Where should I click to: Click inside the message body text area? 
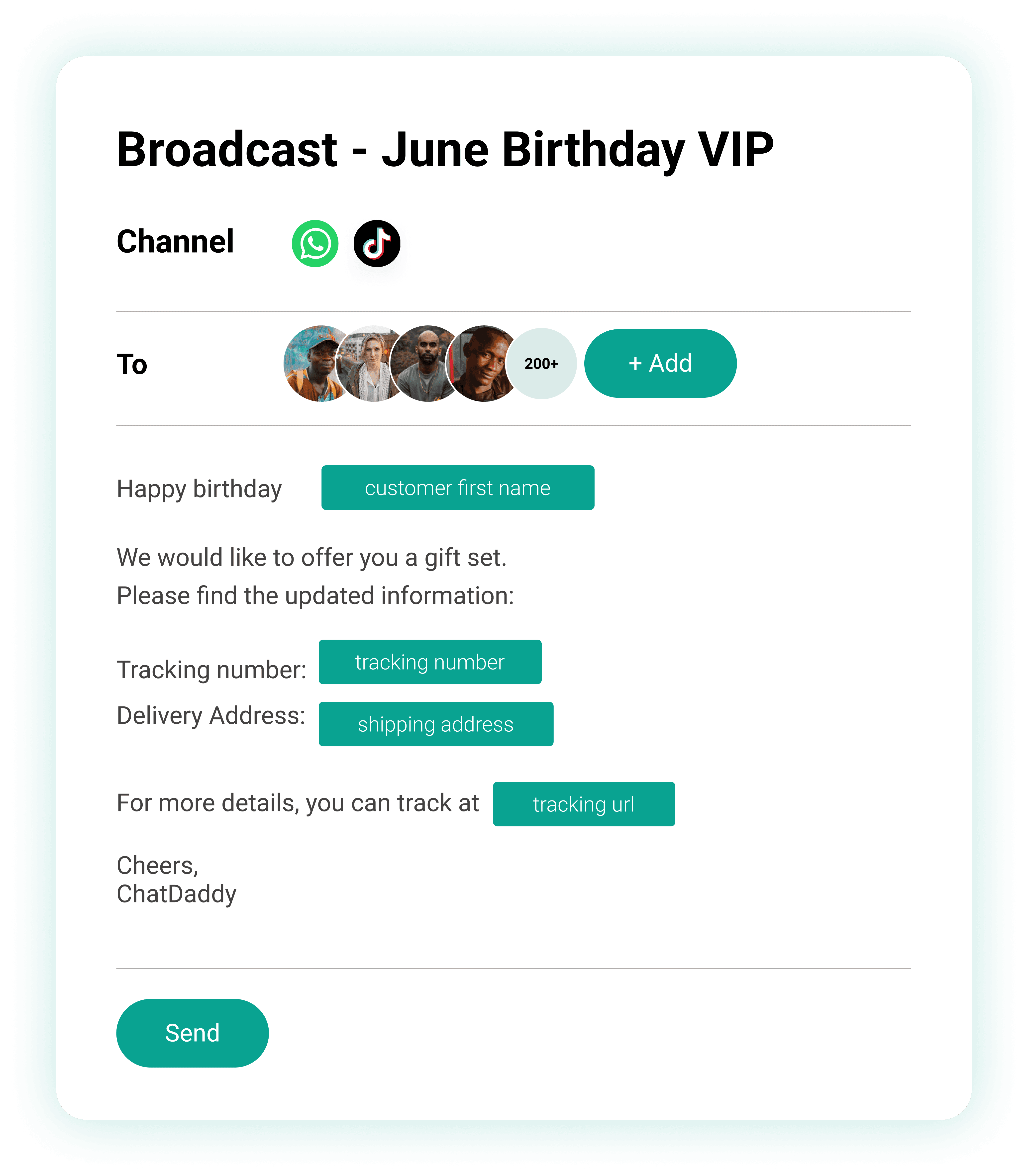pos(344,577)
